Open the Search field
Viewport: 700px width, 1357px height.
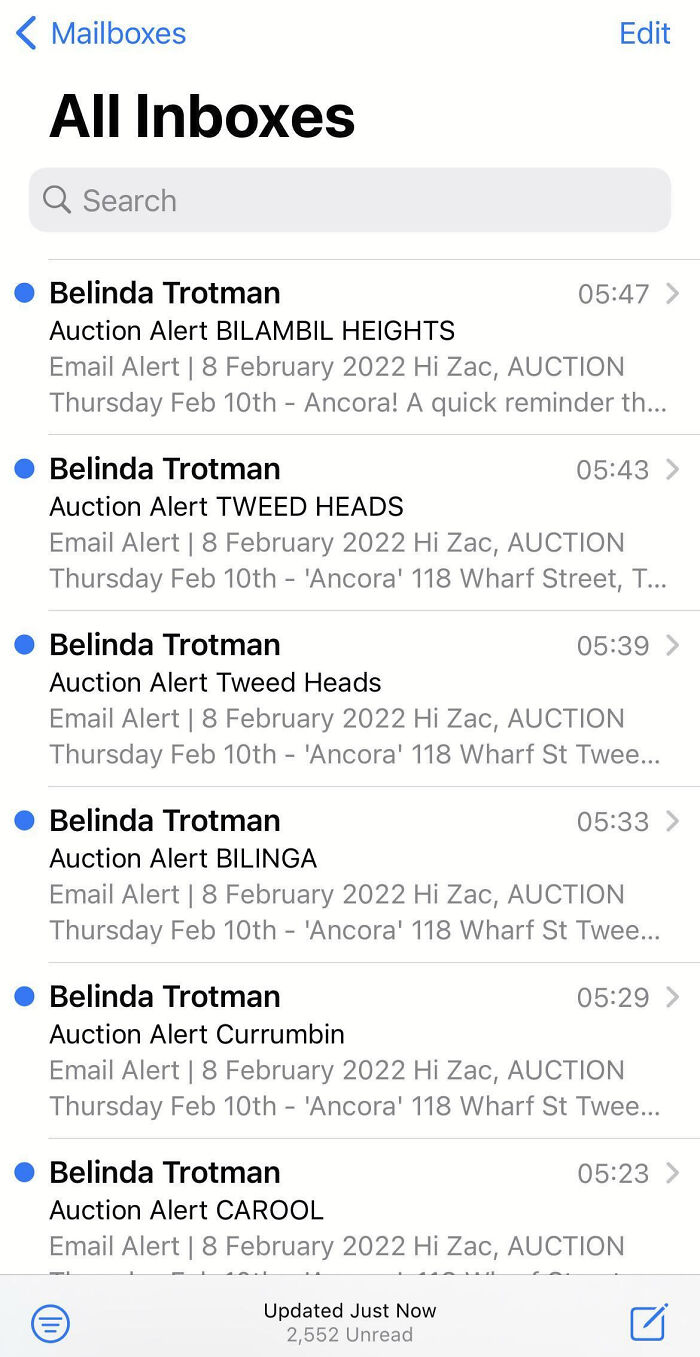(349, 200)
